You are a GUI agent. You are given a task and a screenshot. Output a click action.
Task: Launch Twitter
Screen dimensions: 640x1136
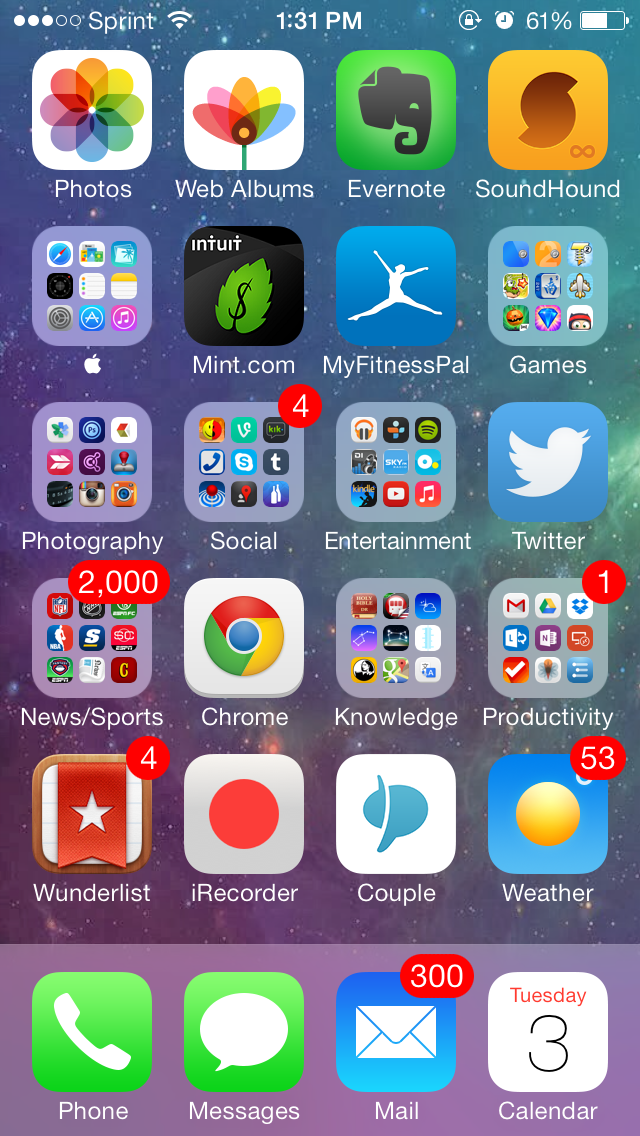click(x=548, y=462)
